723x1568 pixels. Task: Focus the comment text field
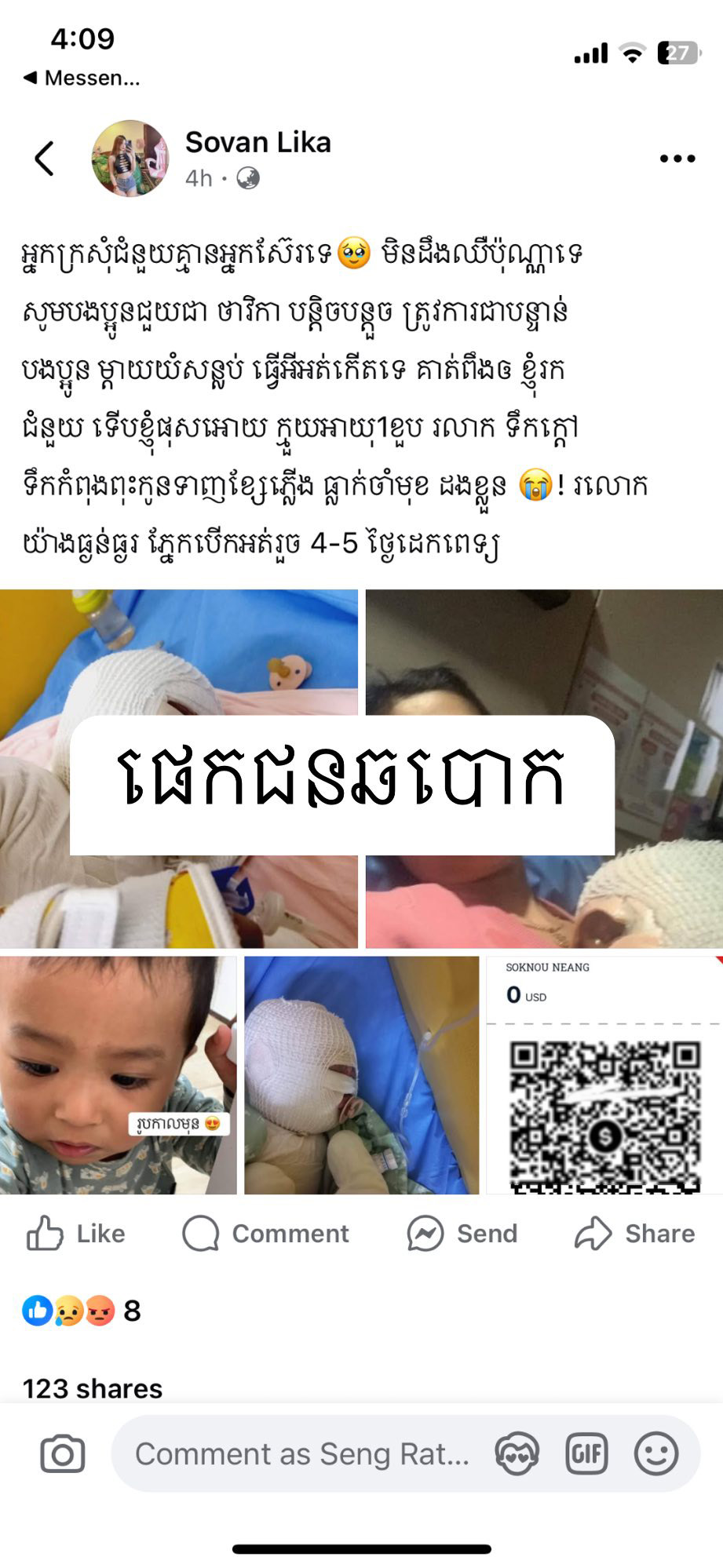[x=302, y=1454]
